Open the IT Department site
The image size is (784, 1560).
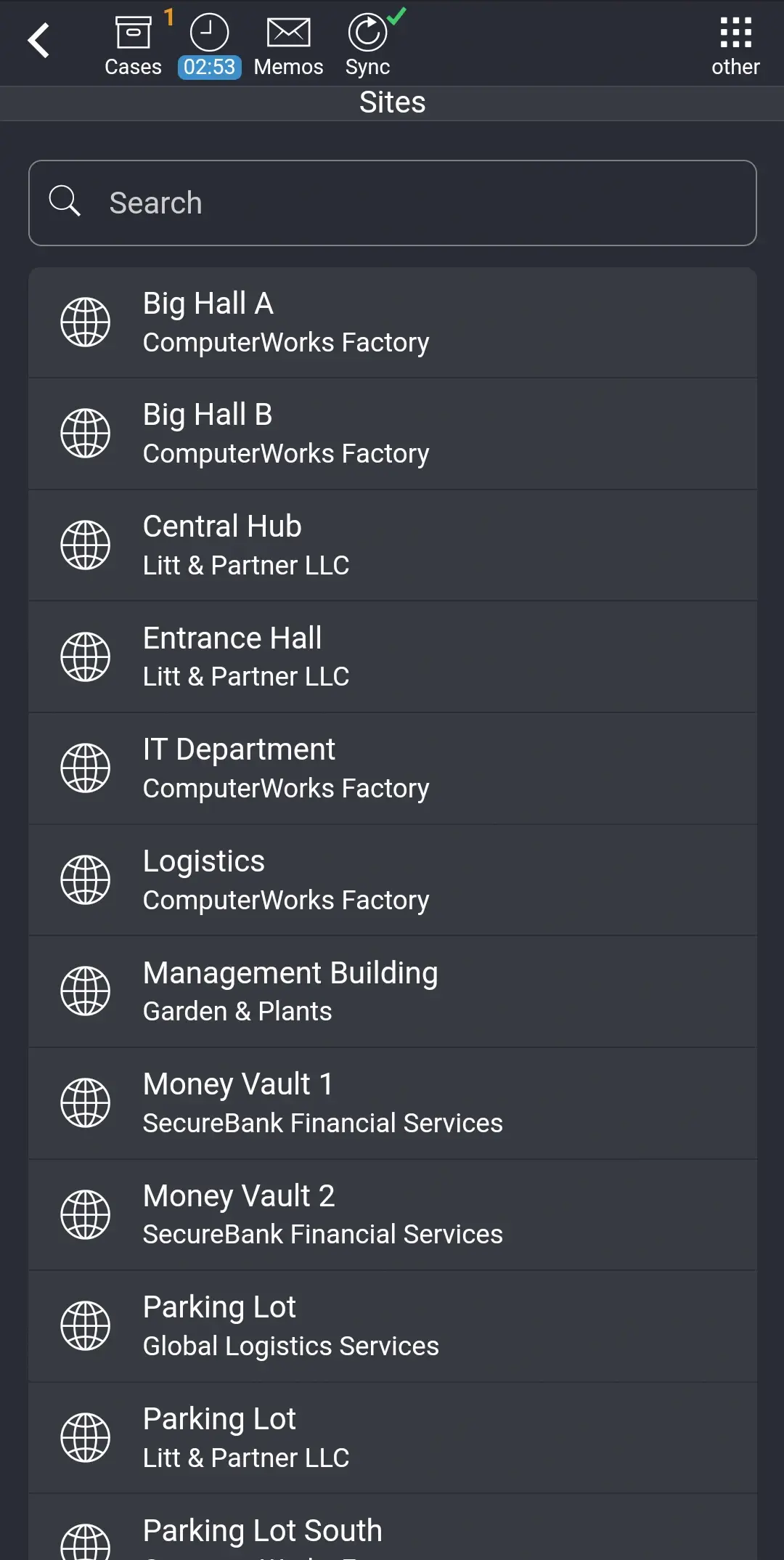pos(392,768)
